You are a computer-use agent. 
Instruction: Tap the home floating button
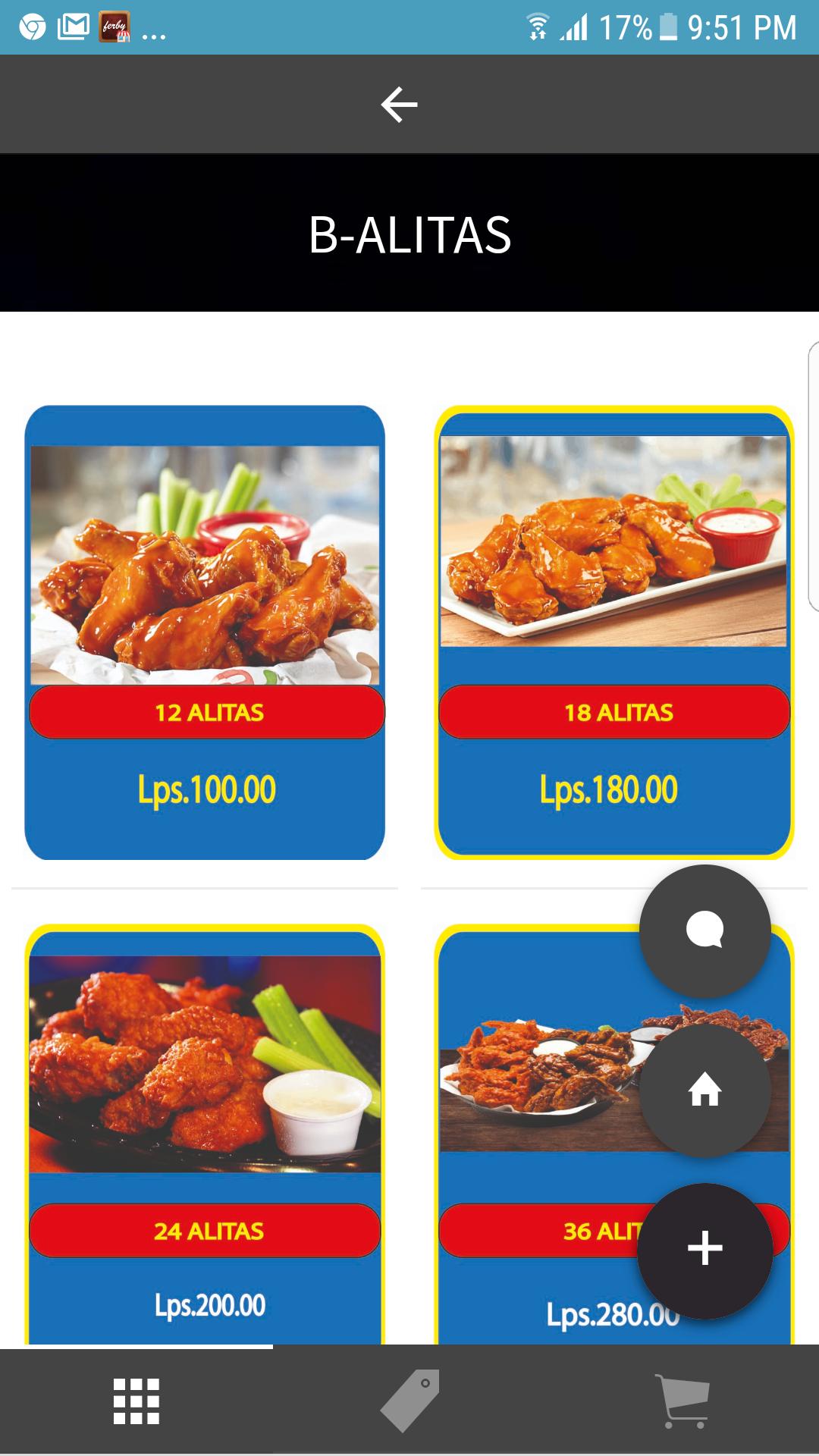(704, 1090)
